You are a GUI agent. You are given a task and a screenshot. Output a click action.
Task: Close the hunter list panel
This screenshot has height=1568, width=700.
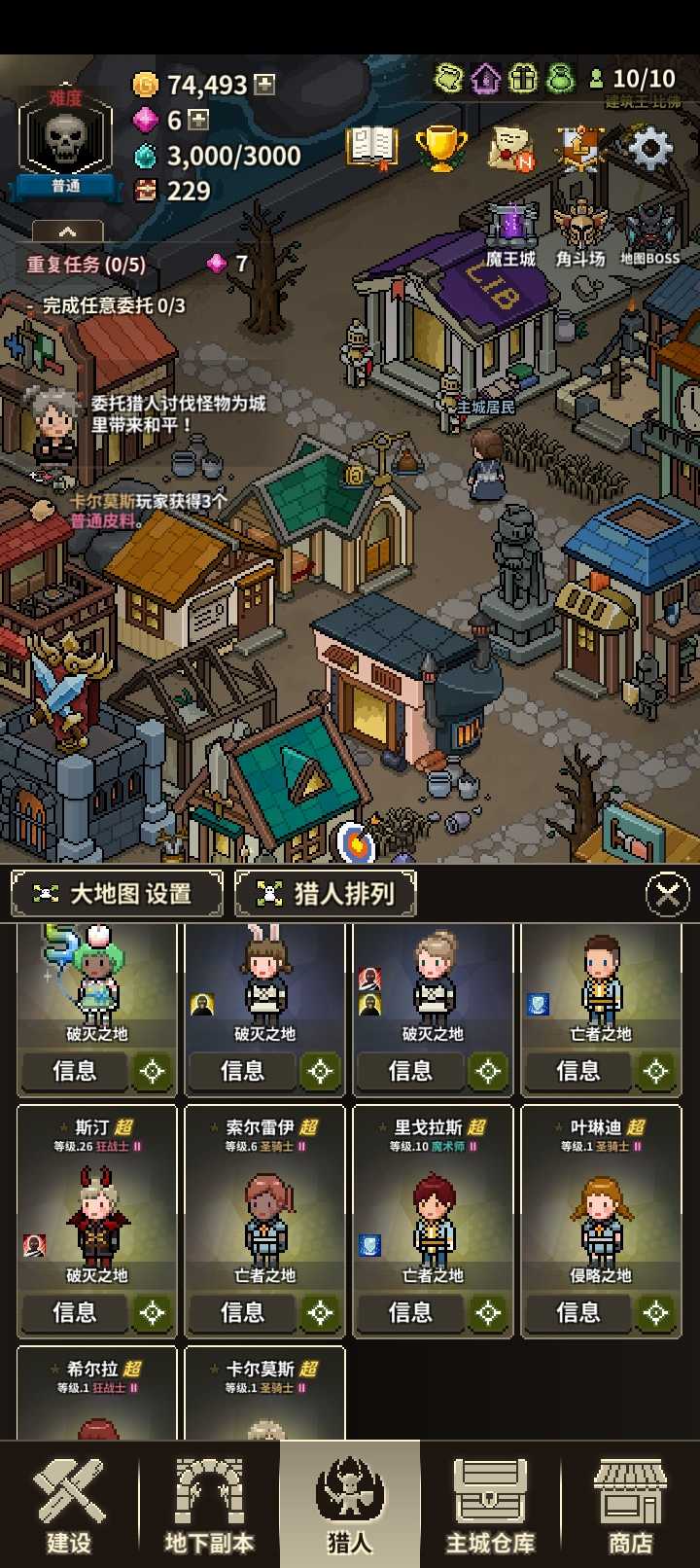click(x=668, y=894)
